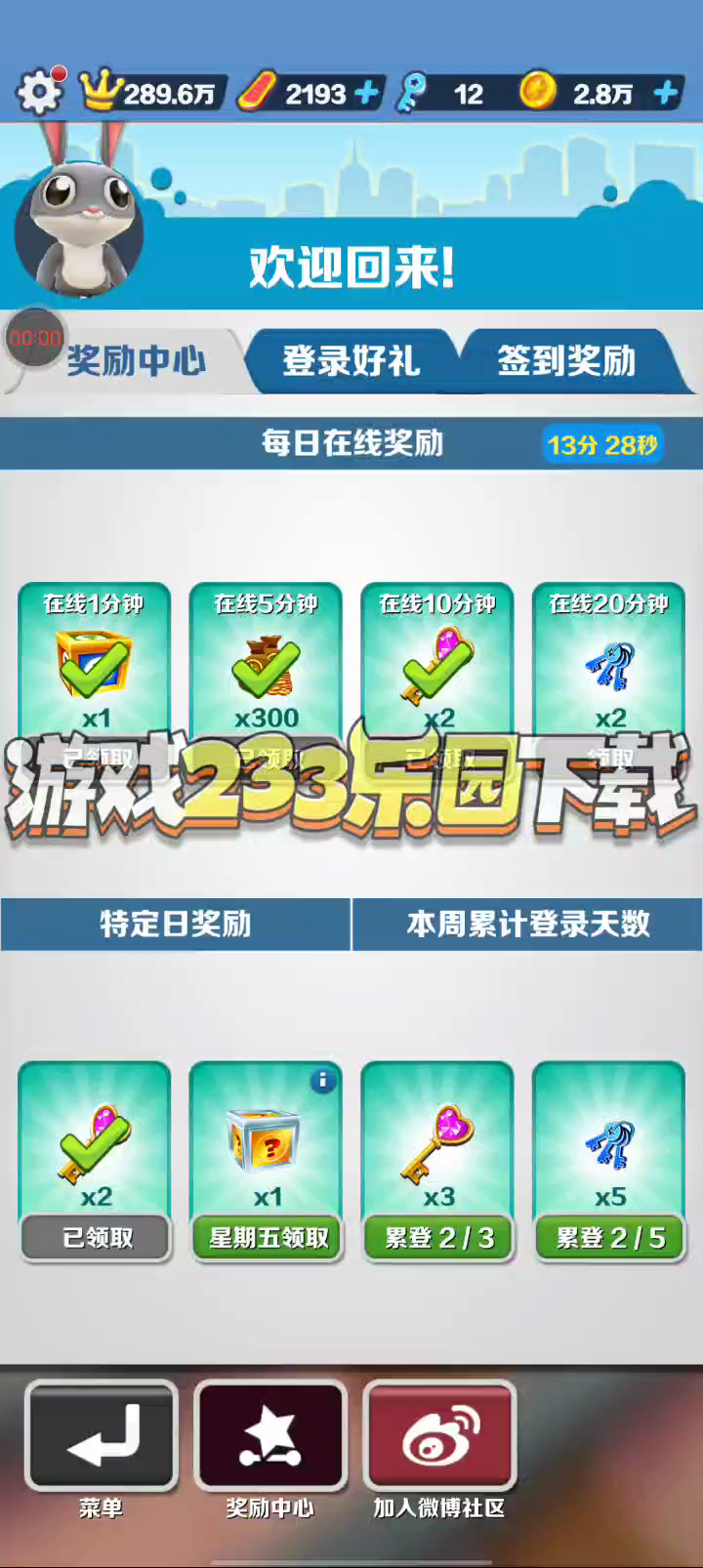703x1568 pixels.
Task: Tap the 星期五领取 button
Action: 269,1238
